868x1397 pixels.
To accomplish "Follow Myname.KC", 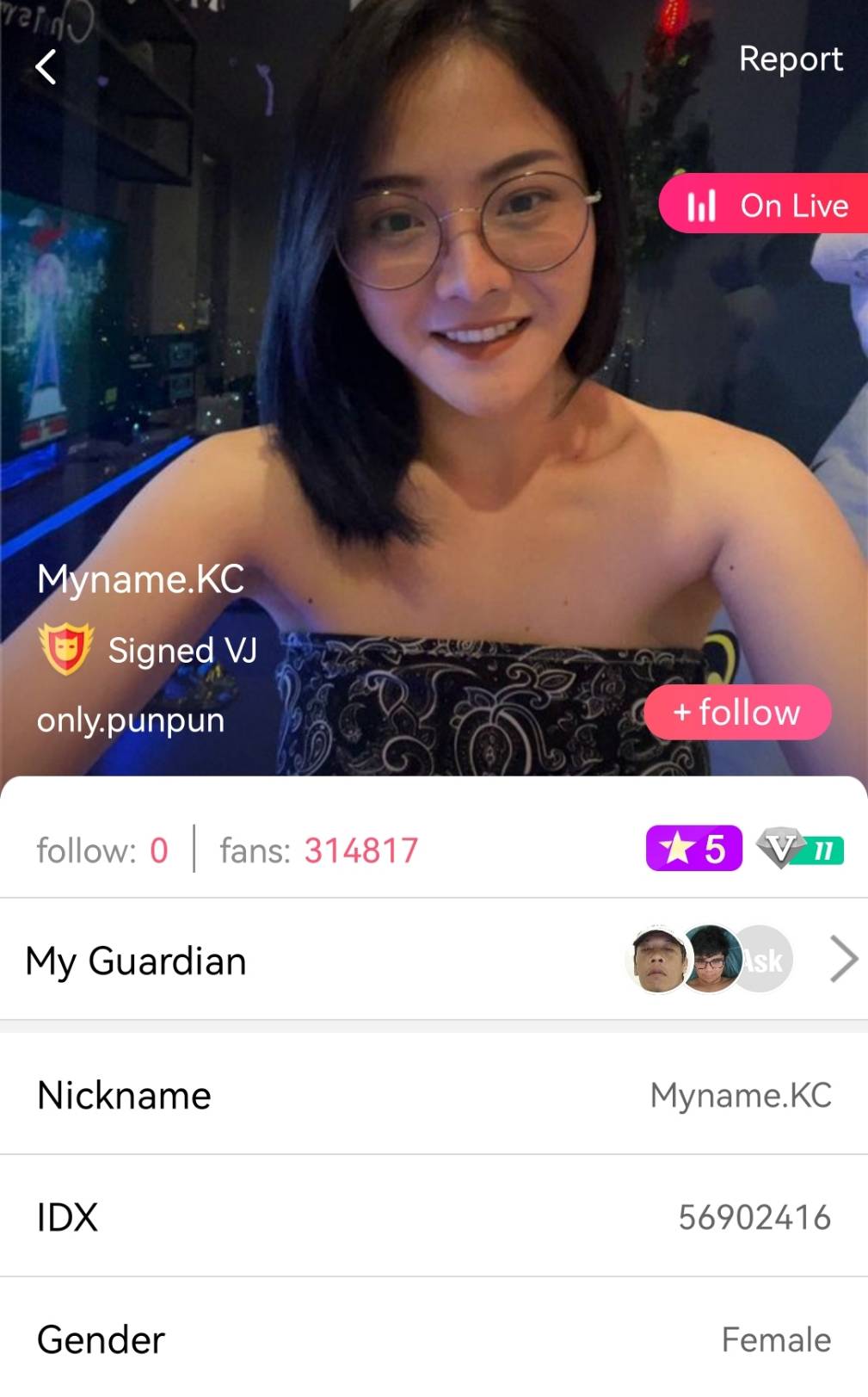I will point(737,713).
